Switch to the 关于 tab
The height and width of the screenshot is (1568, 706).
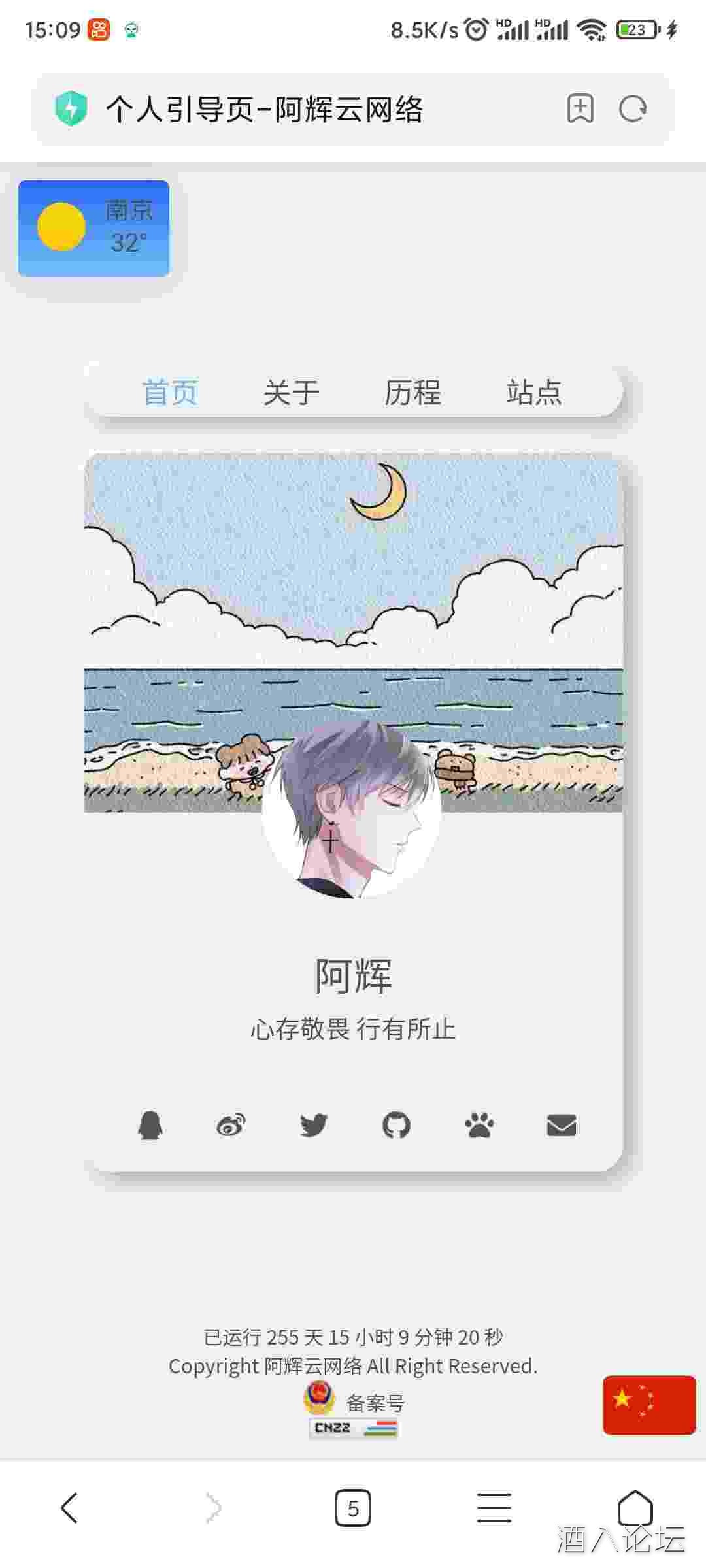[x=291, y=393]
